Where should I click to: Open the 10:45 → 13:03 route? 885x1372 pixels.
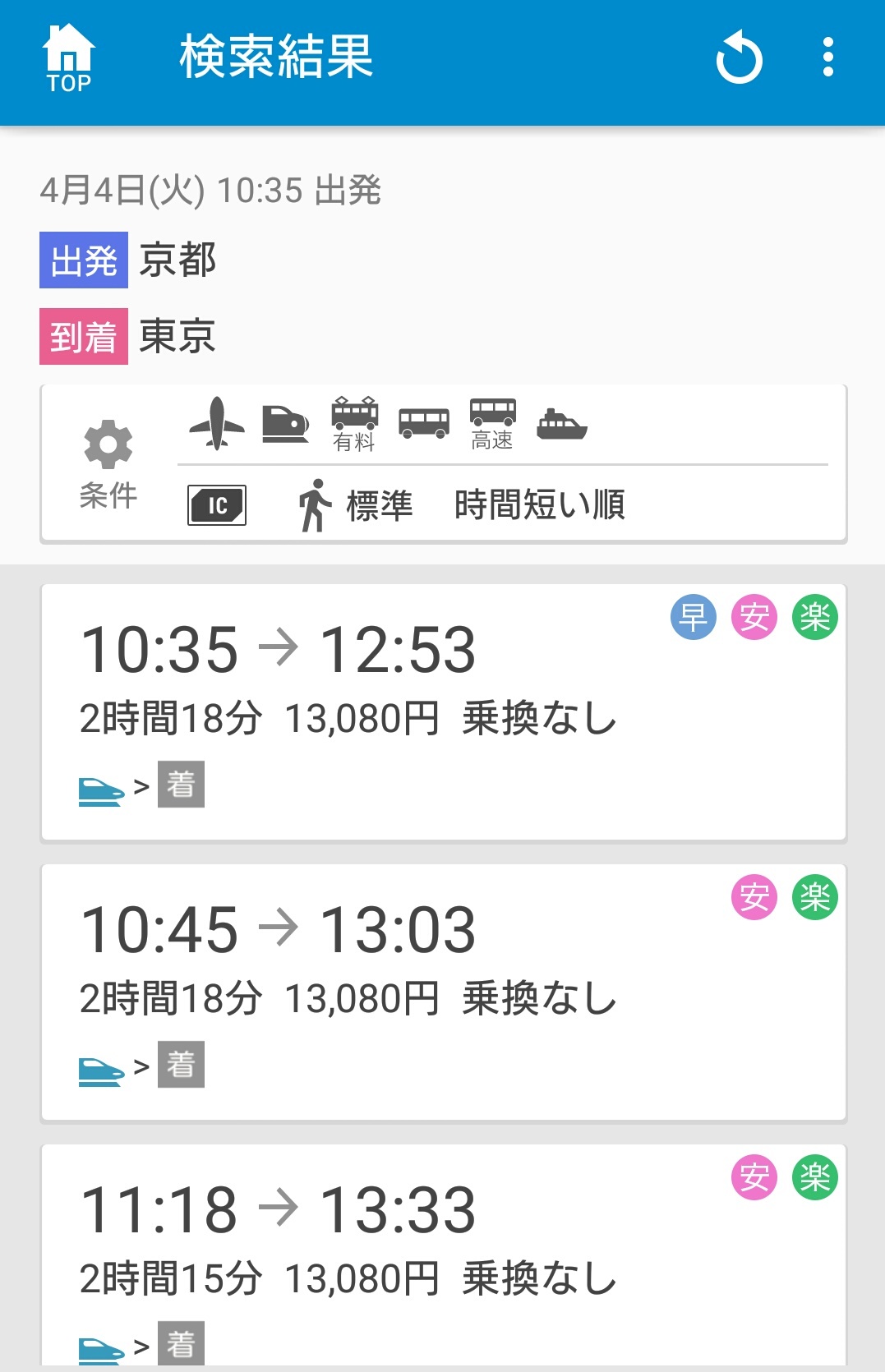coord(443,992)
